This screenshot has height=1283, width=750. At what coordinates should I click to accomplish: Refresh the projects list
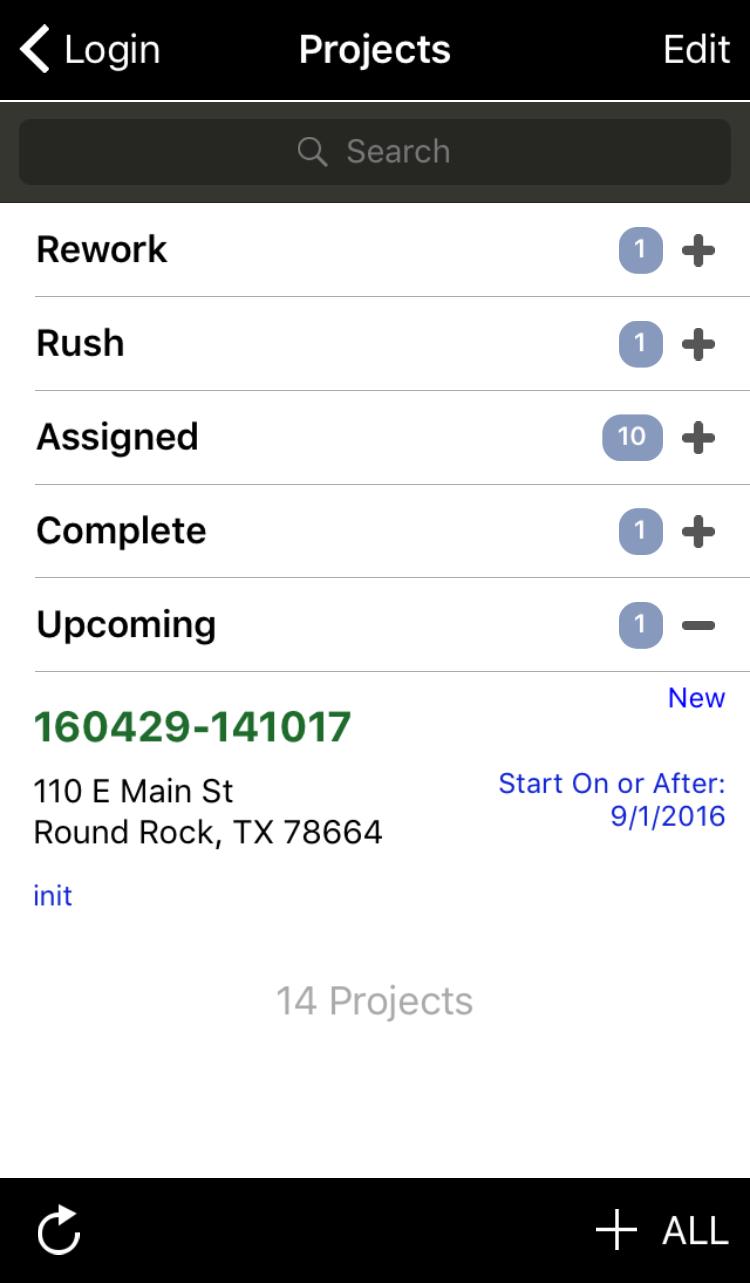pos(59,1230)
